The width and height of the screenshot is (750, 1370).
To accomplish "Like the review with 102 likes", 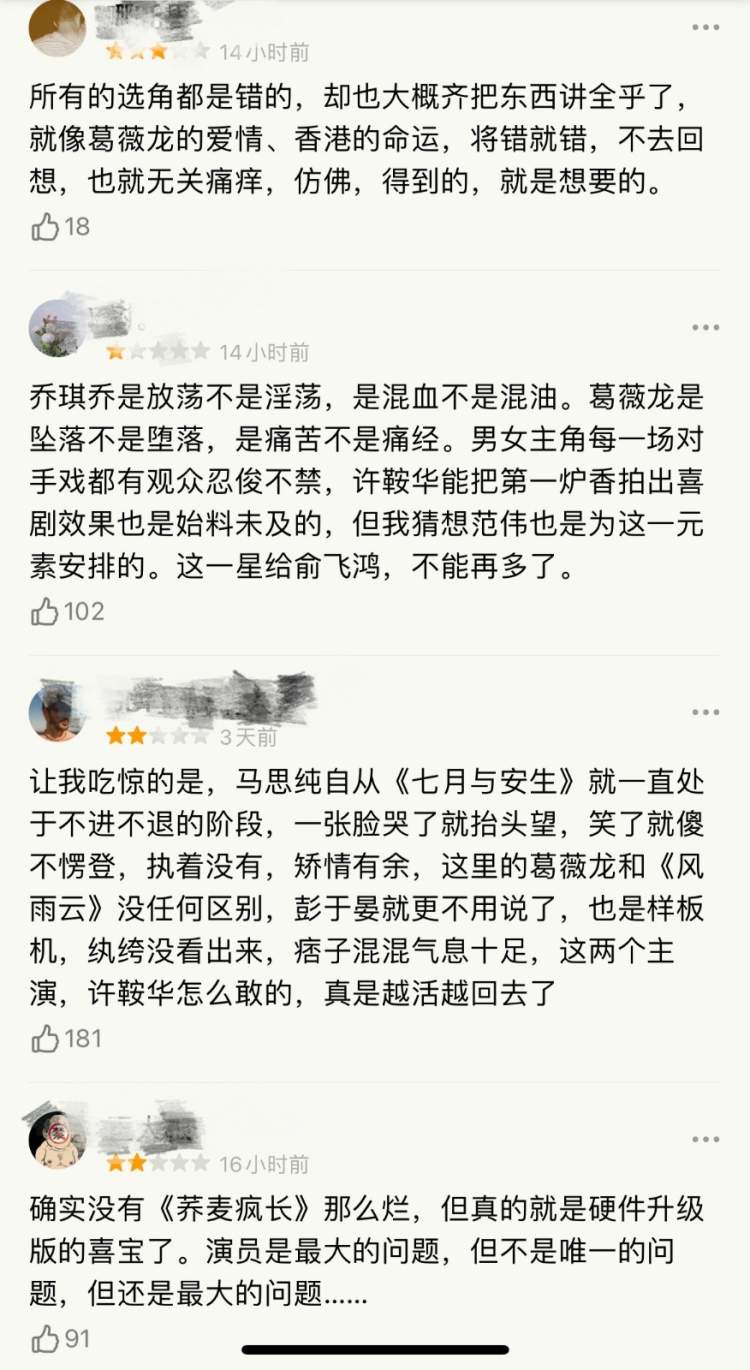I will 46,611.
